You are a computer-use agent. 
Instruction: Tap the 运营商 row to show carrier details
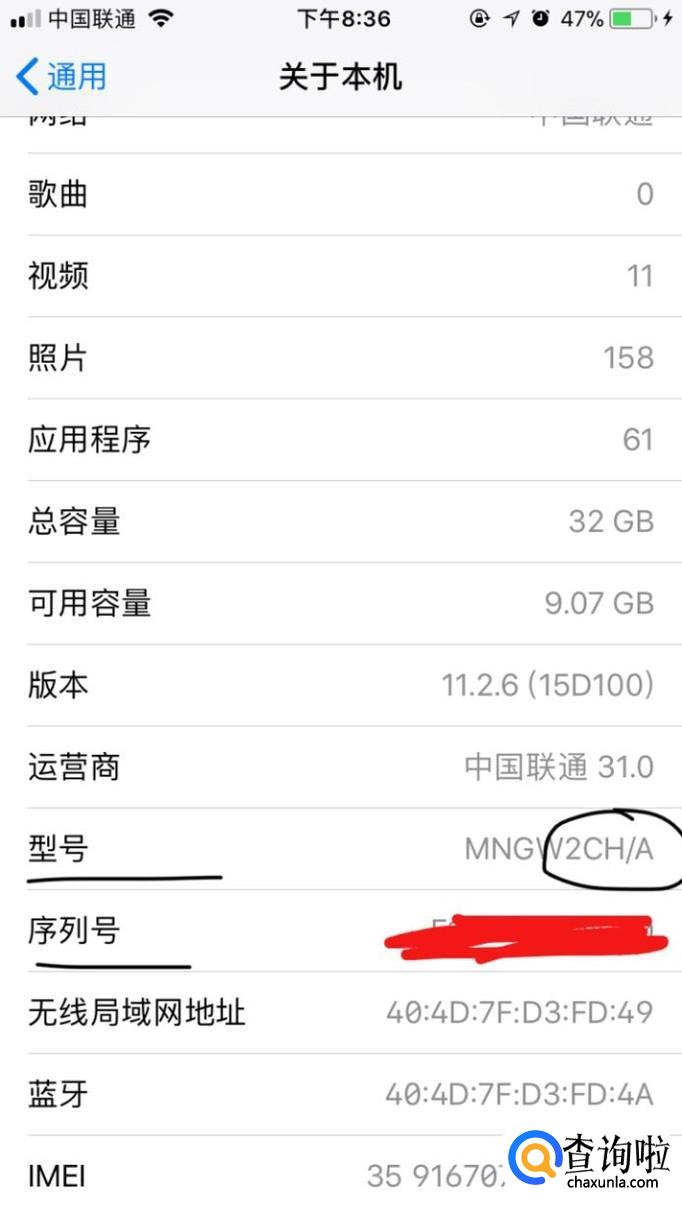coord(341,767)
